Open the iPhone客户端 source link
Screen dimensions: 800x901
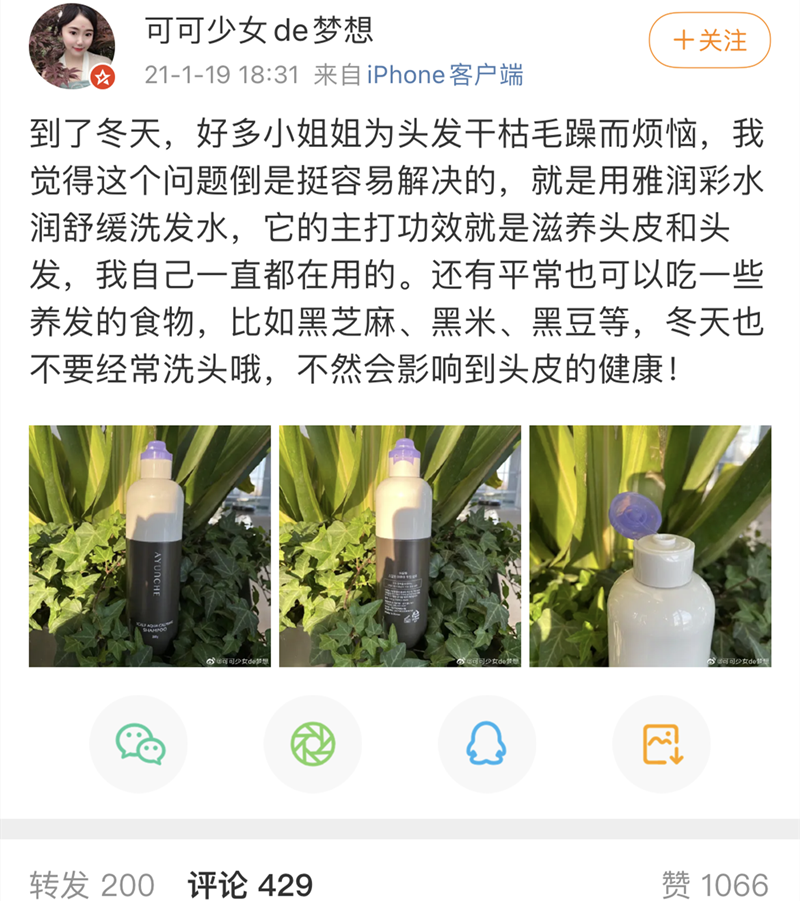445,75
